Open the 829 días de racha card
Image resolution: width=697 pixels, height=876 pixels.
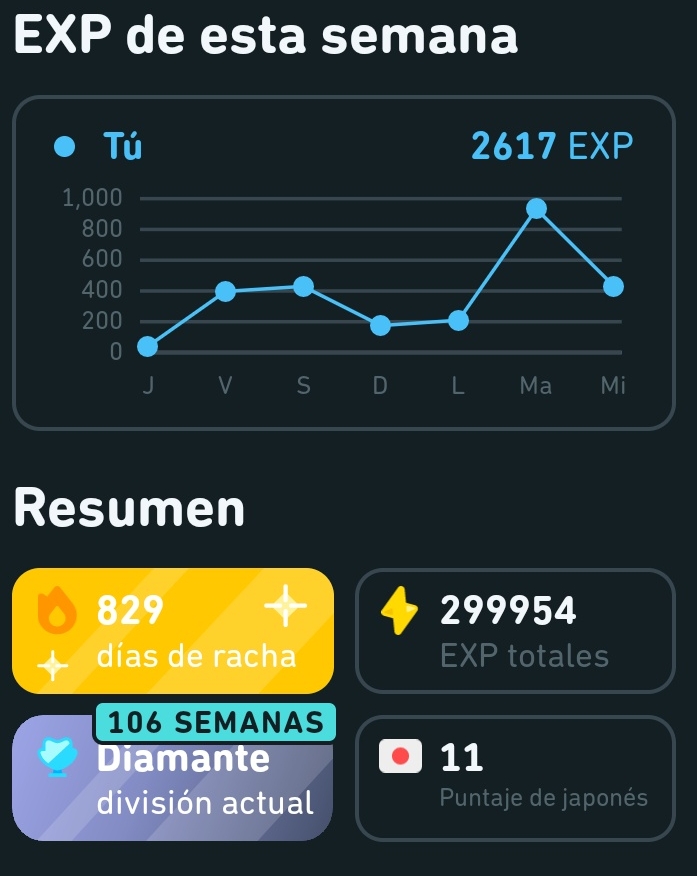(173, 631)
